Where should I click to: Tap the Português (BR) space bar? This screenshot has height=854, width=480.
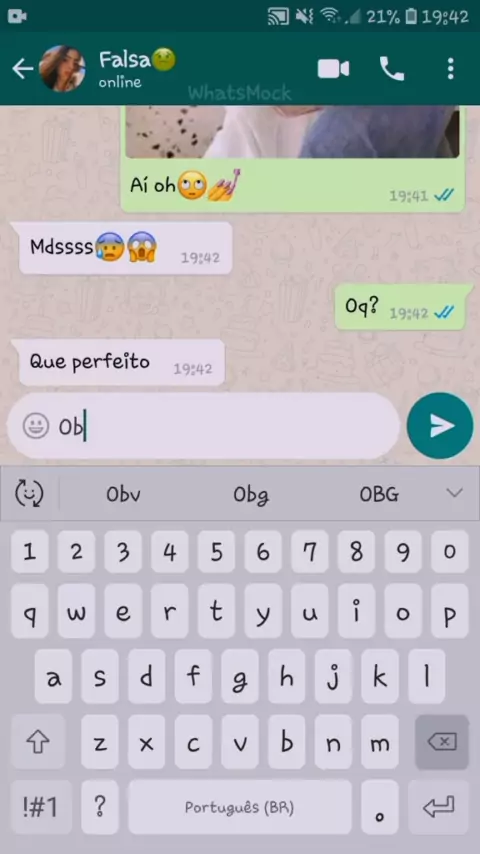pos(240,807)
